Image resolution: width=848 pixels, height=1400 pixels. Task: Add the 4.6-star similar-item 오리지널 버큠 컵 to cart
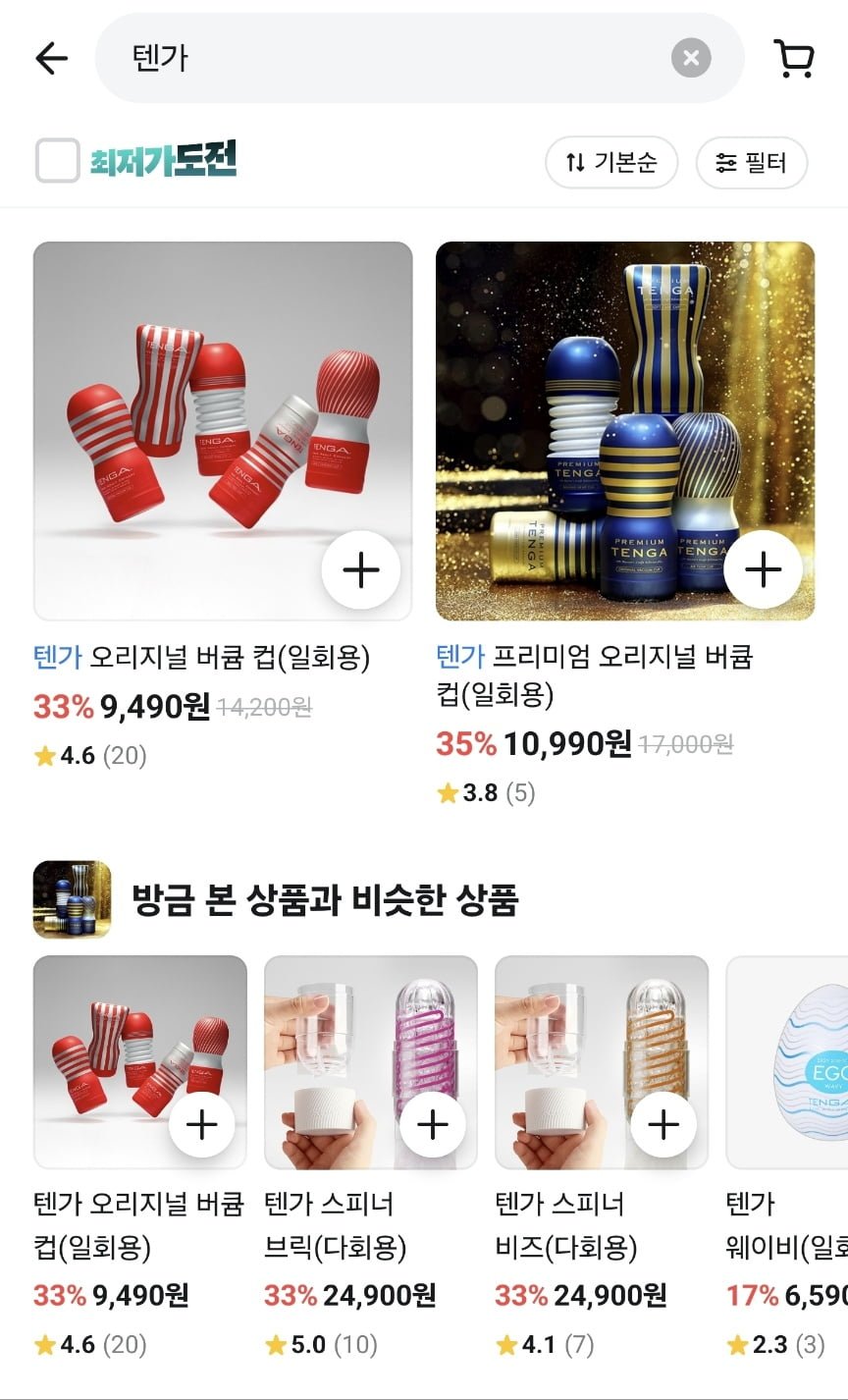pyautogui.click(x=202, y=1124)
